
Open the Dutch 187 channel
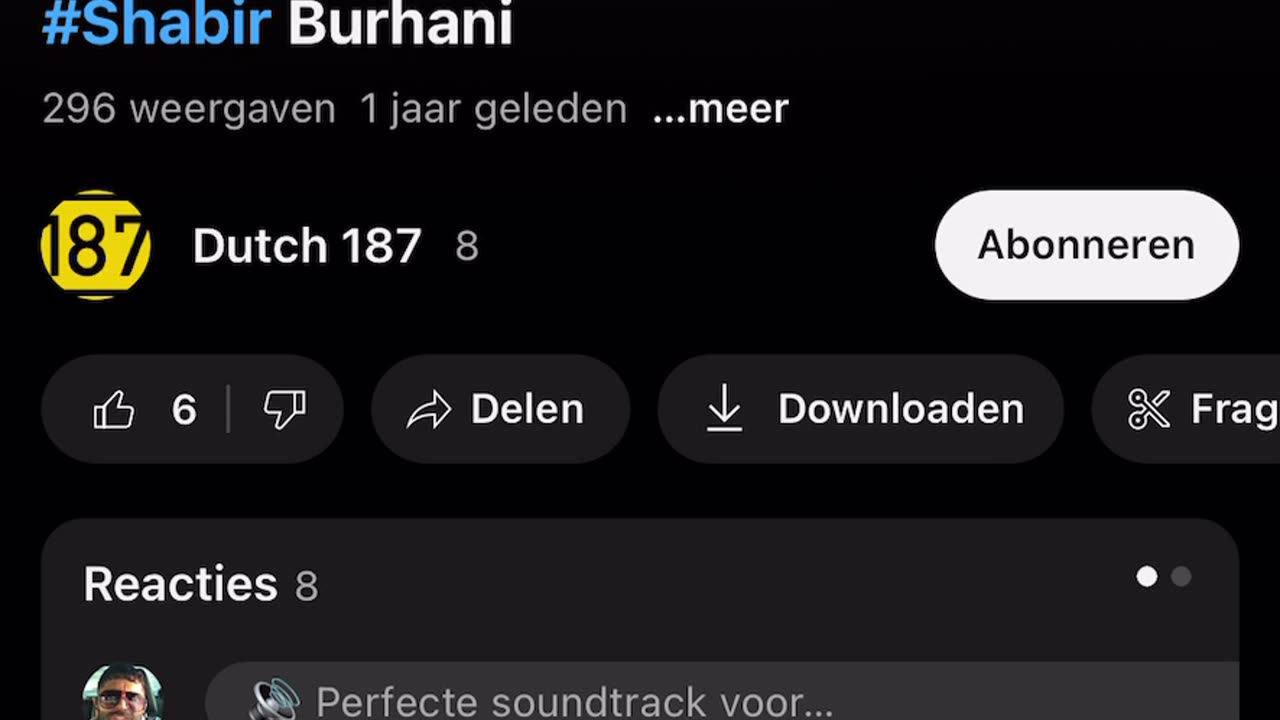[306, 246]
